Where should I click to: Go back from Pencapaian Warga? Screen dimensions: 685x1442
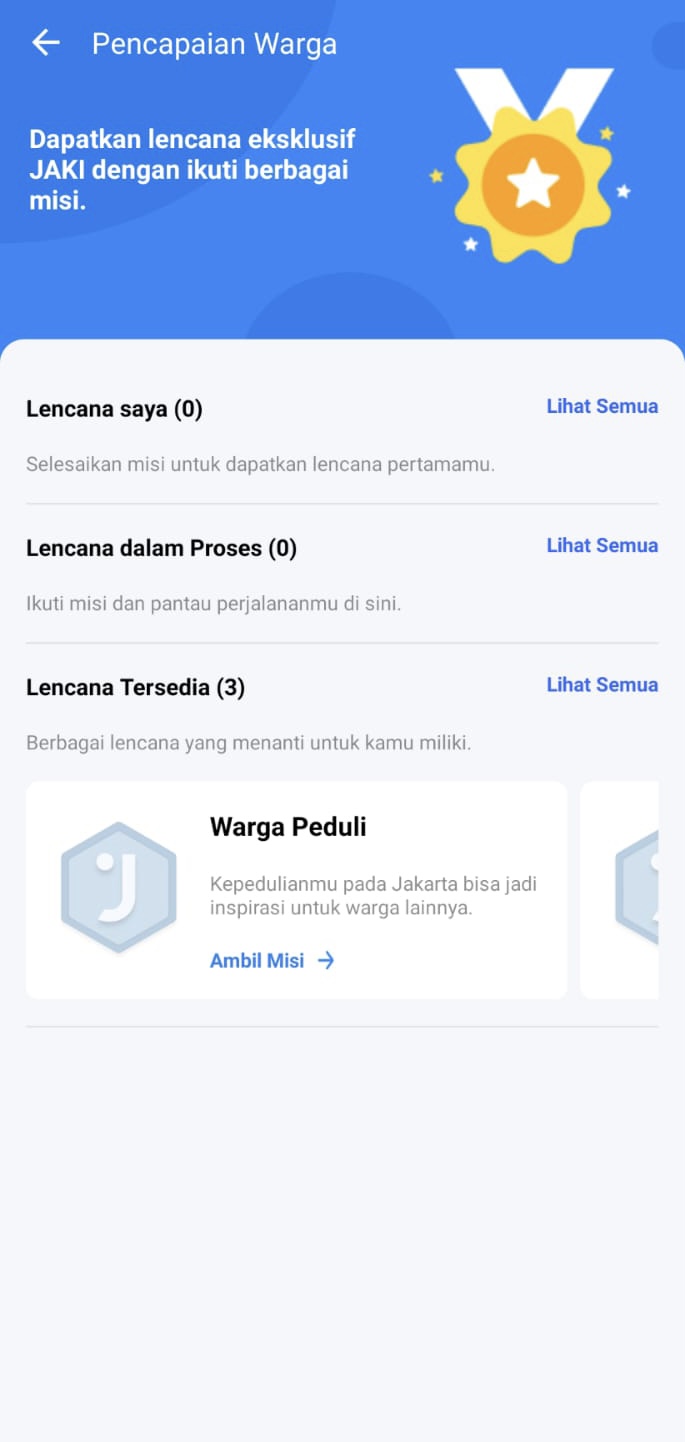46,43
